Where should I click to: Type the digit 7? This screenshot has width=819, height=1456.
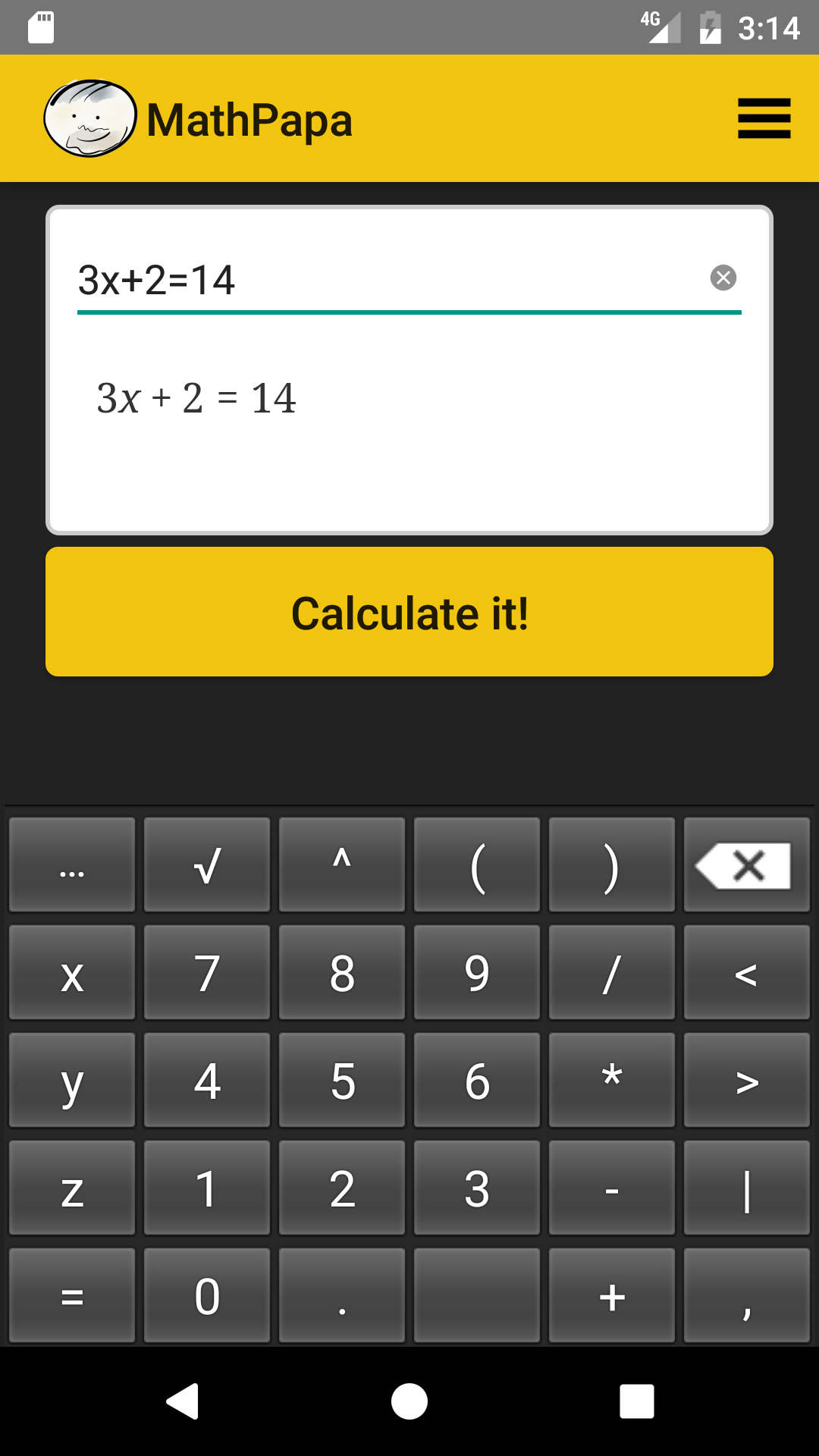[x=207, y=973]
